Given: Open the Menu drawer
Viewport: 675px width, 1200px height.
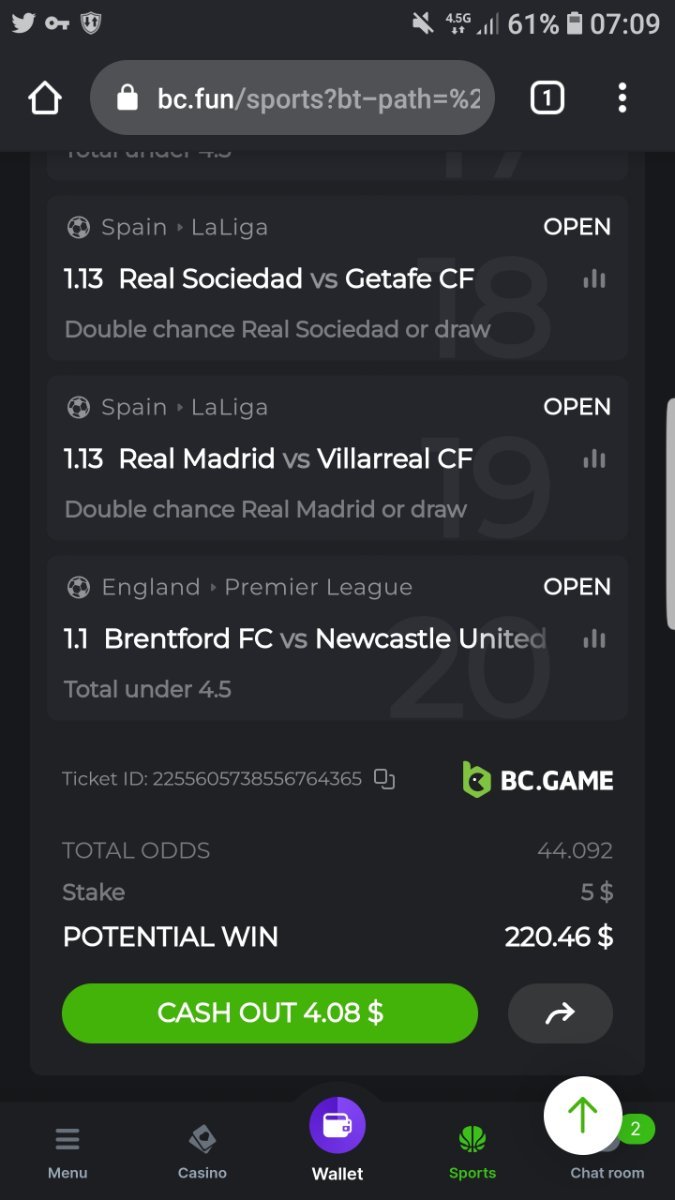Looking at the screenshot, I should [67, 1151].
